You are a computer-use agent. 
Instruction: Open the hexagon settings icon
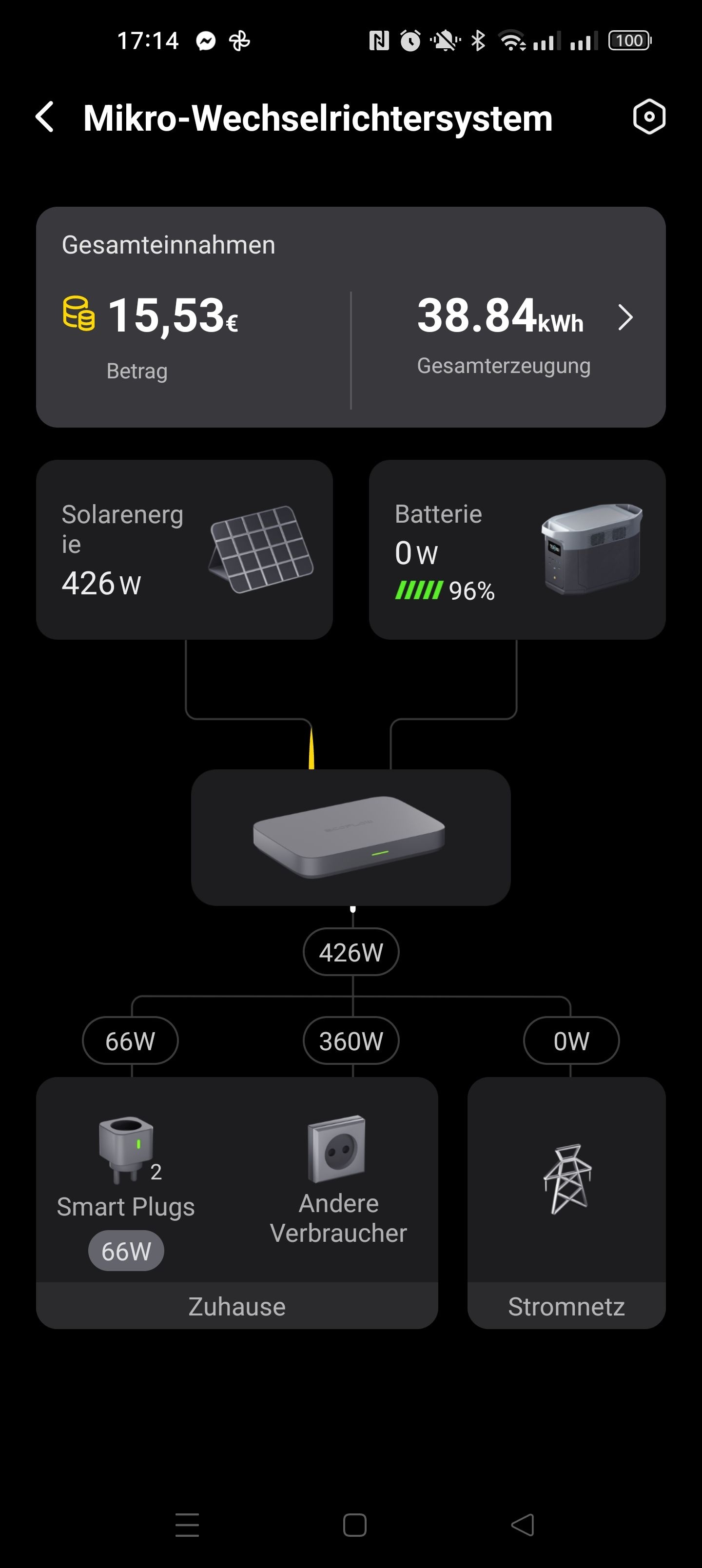click(649, 117)
